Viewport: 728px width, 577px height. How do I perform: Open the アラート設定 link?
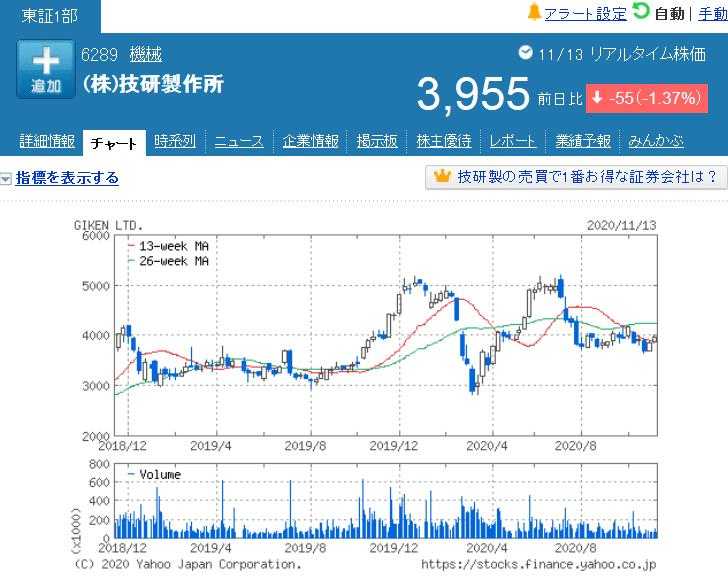click(585, 14)
